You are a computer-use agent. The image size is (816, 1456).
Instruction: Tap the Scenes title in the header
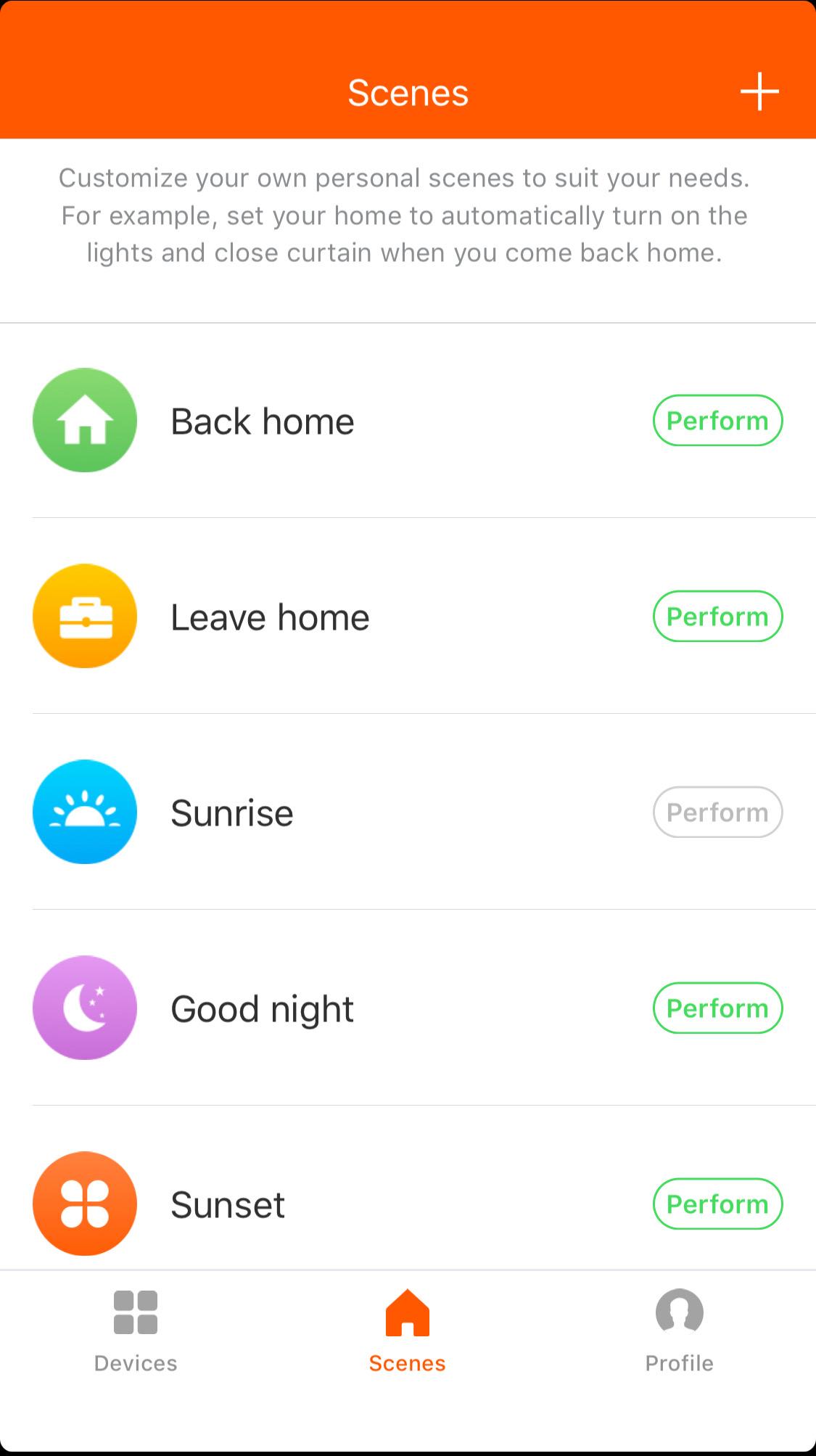(x=408, y=92)
